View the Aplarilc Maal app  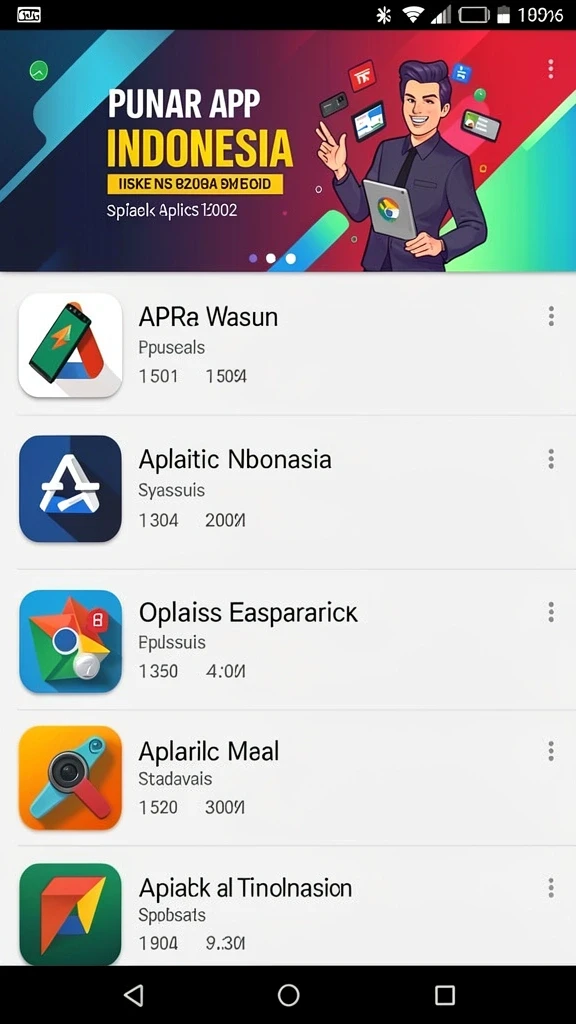click(288, 778)
